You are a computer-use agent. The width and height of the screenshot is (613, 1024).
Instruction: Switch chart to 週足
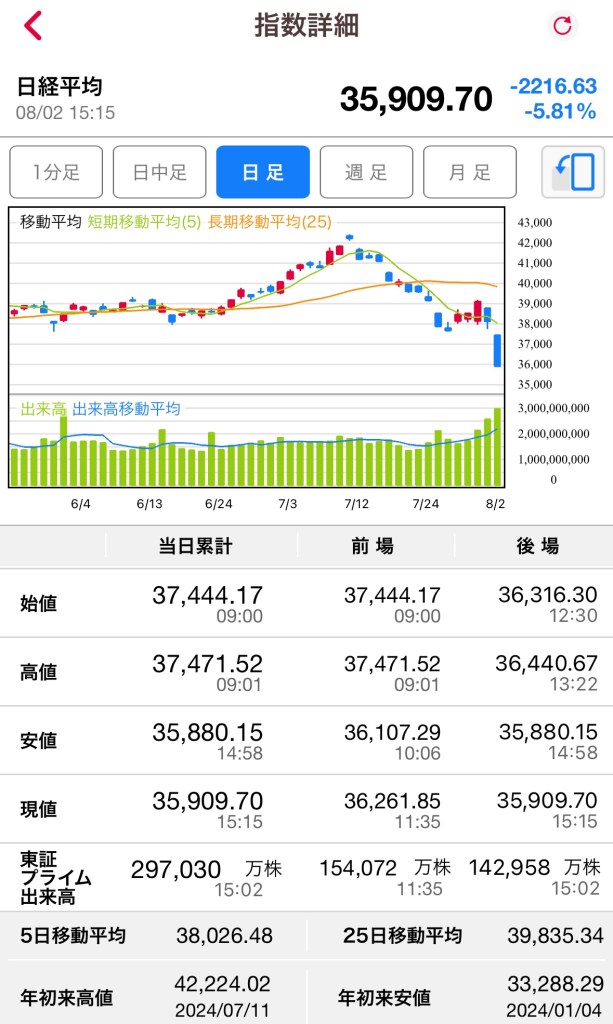point(366,172)
